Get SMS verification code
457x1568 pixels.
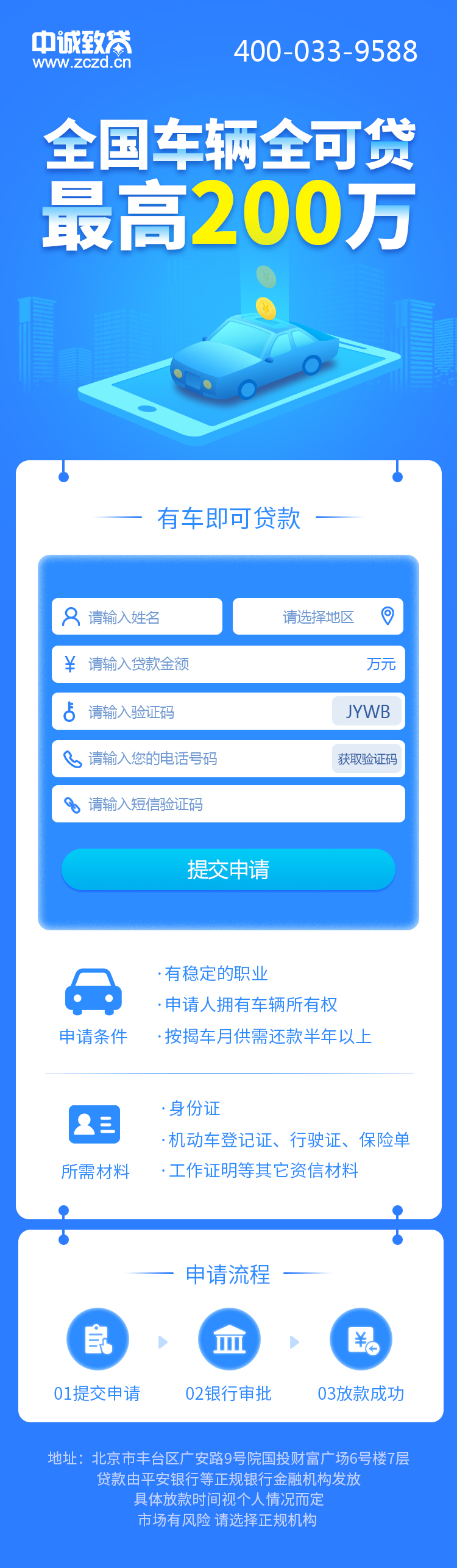pyautogui.click(x=367, y=759)
